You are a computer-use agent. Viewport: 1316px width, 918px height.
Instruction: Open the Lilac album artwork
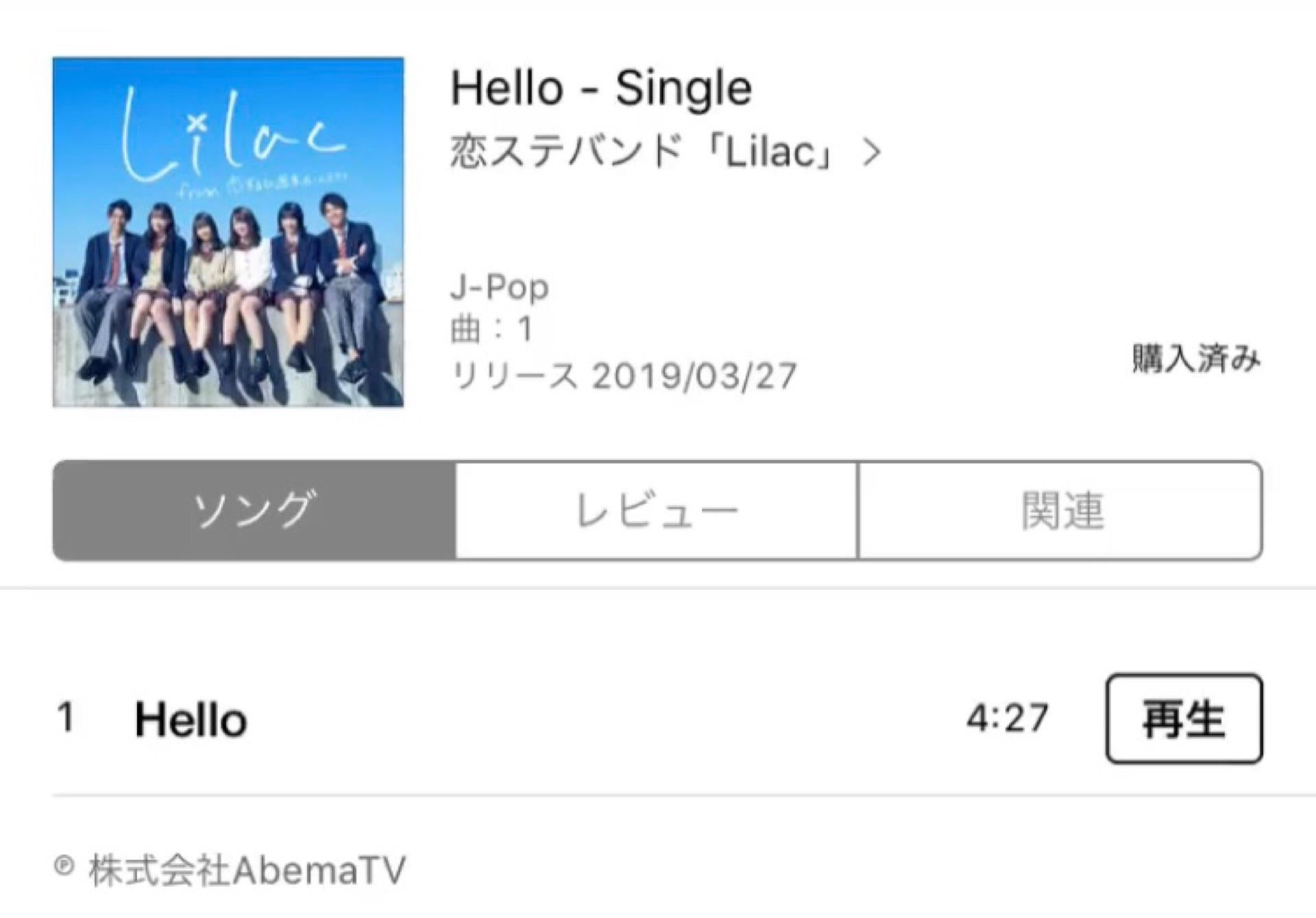click(x=228, y=232)
